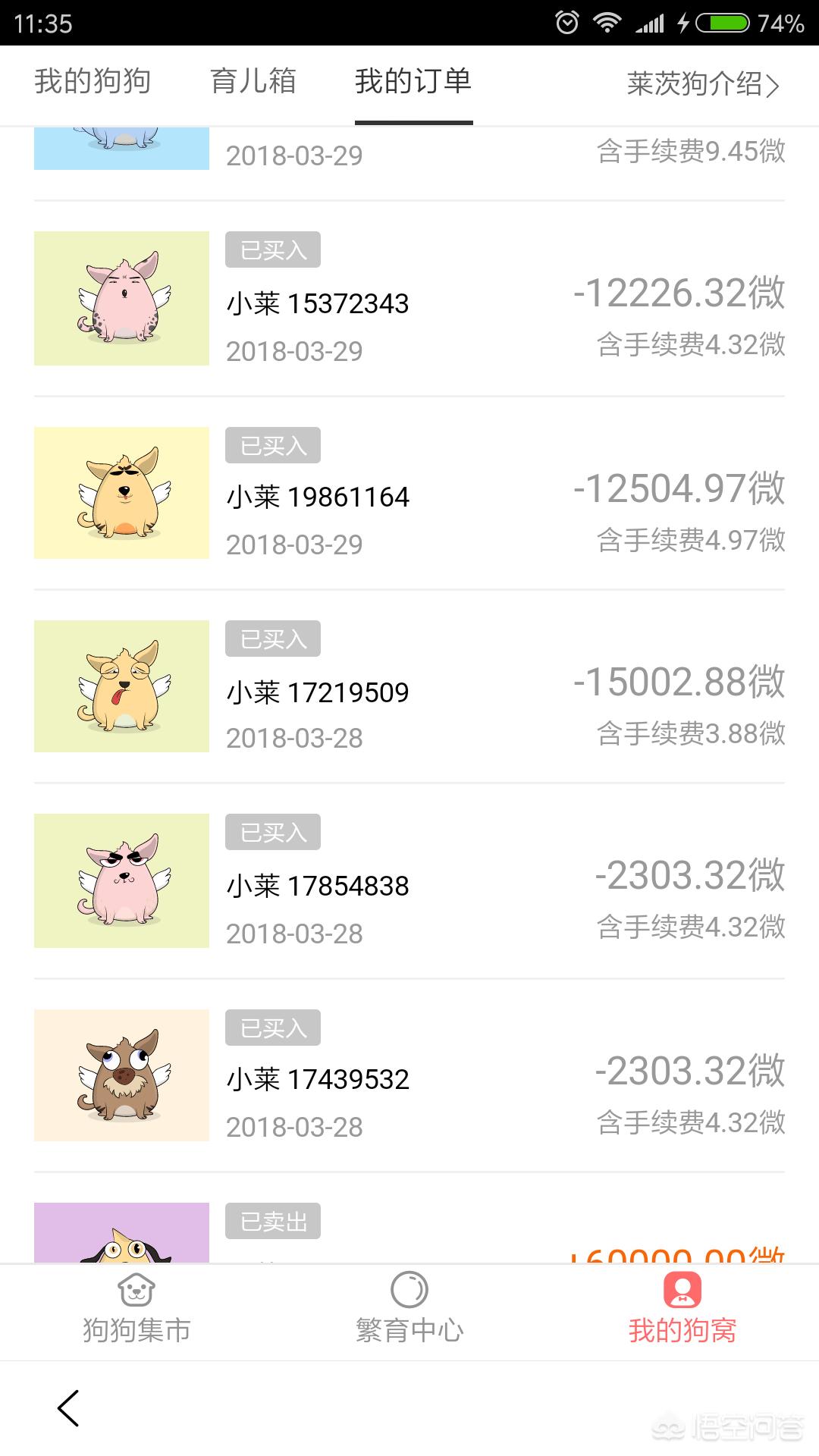
Task: Open order for 小莱 15372343
Action: (409, 299)
